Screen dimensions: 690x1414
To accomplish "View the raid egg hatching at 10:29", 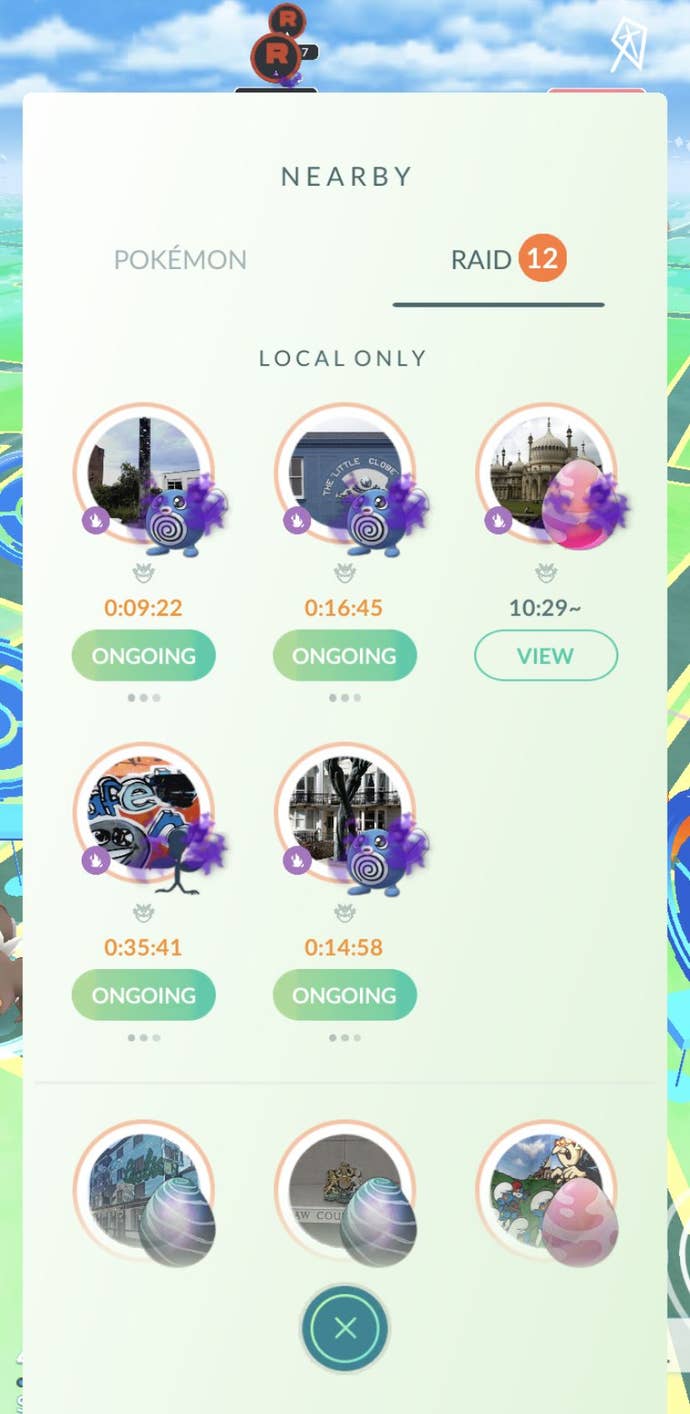I will 545,656.
